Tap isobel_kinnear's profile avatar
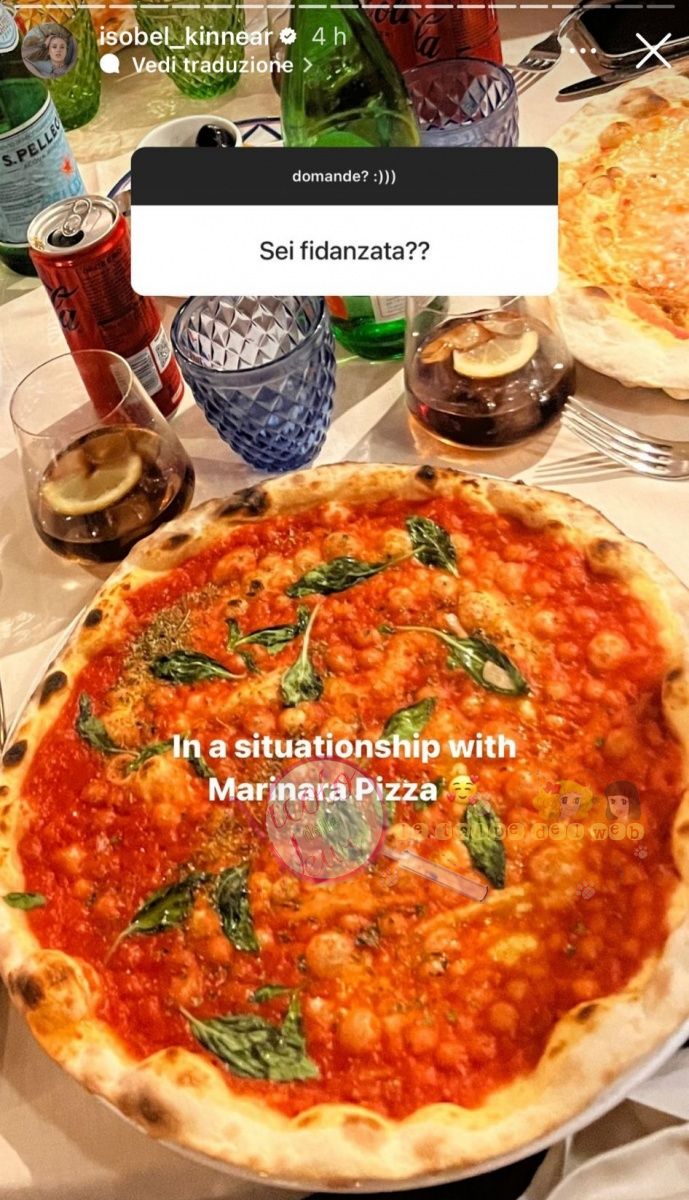The image size is (689, 1200). (50, 50)
